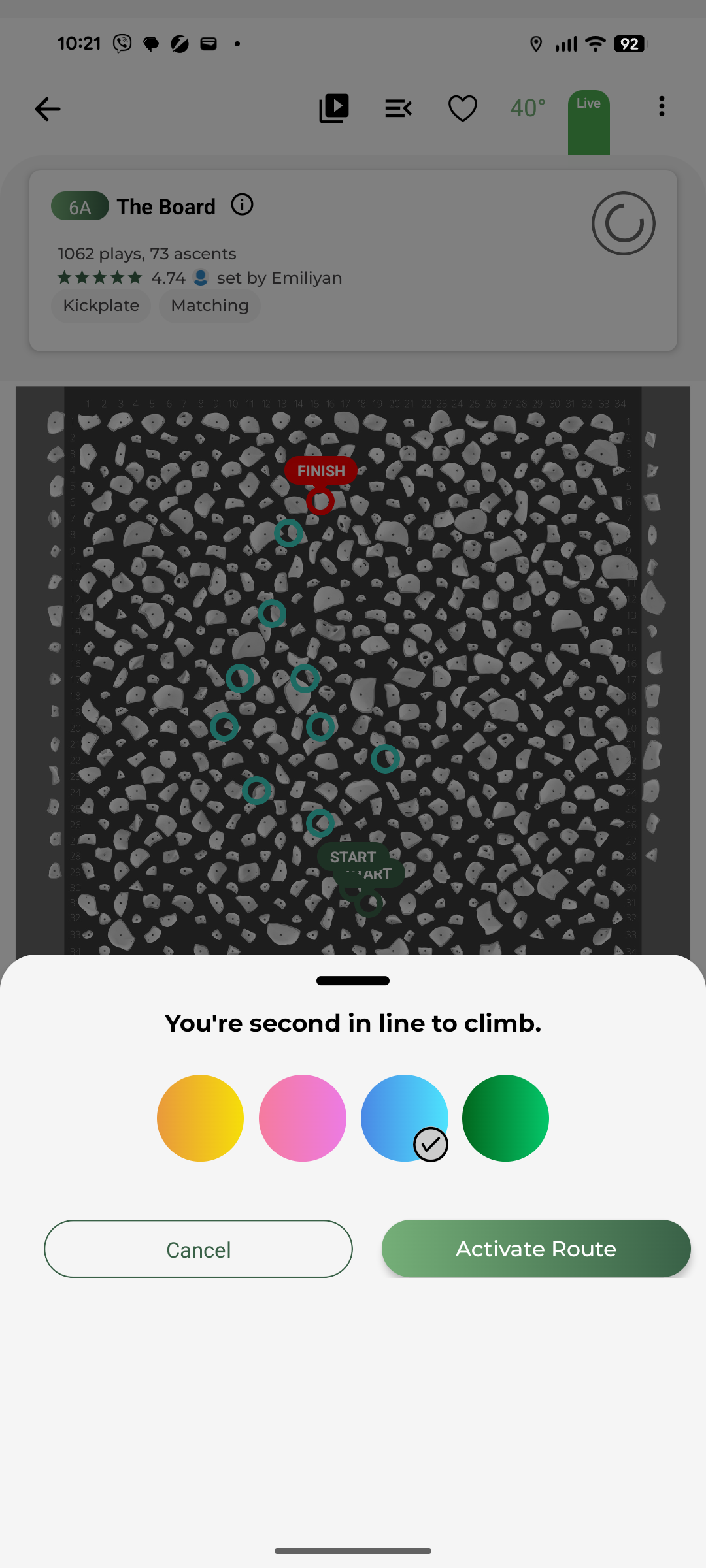The height and width of the screenshot is (1568, 706).
Task: Open the three-dot overflow menu
Action: tap(662, 106)
